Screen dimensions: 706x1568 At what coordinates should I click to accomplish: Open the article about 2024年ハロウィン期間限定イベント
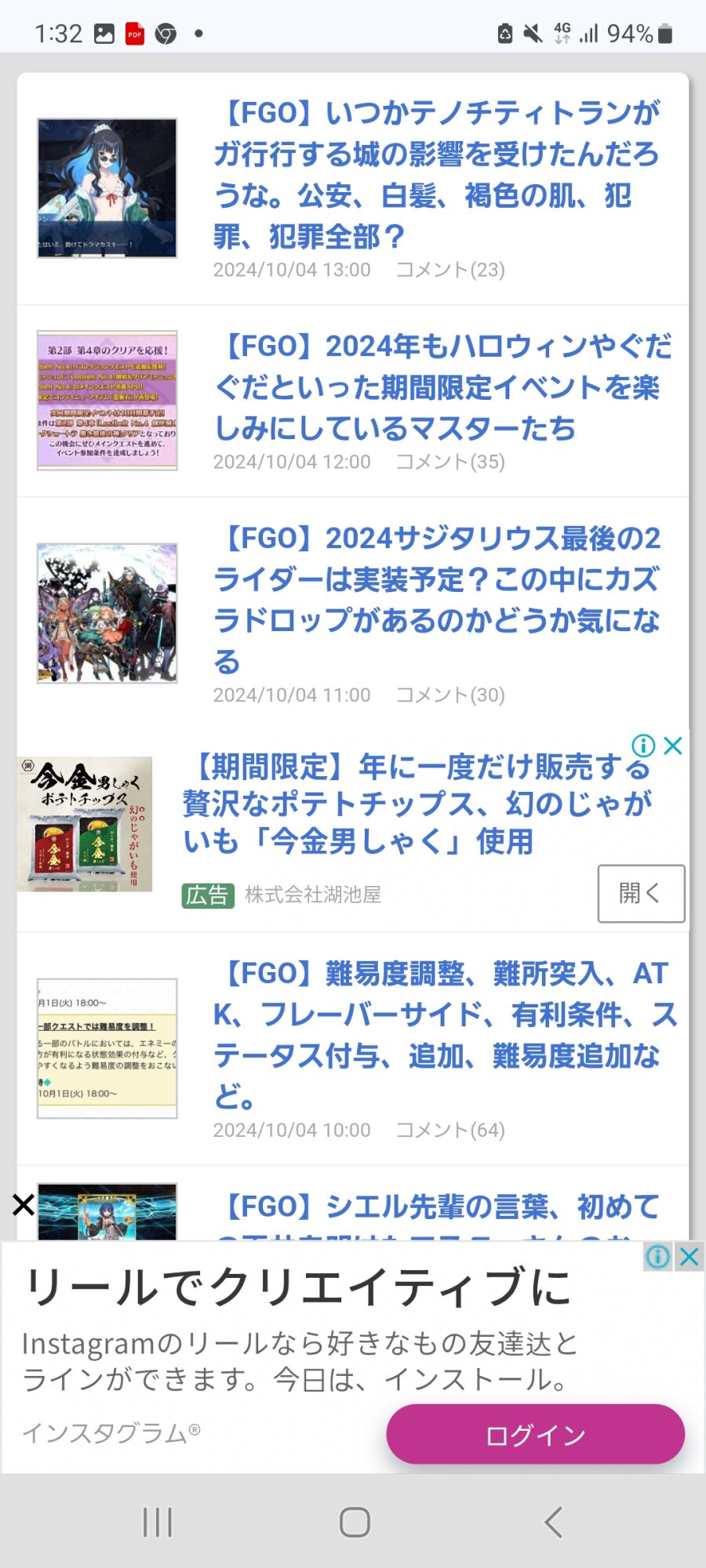click(x=442, y=387)
